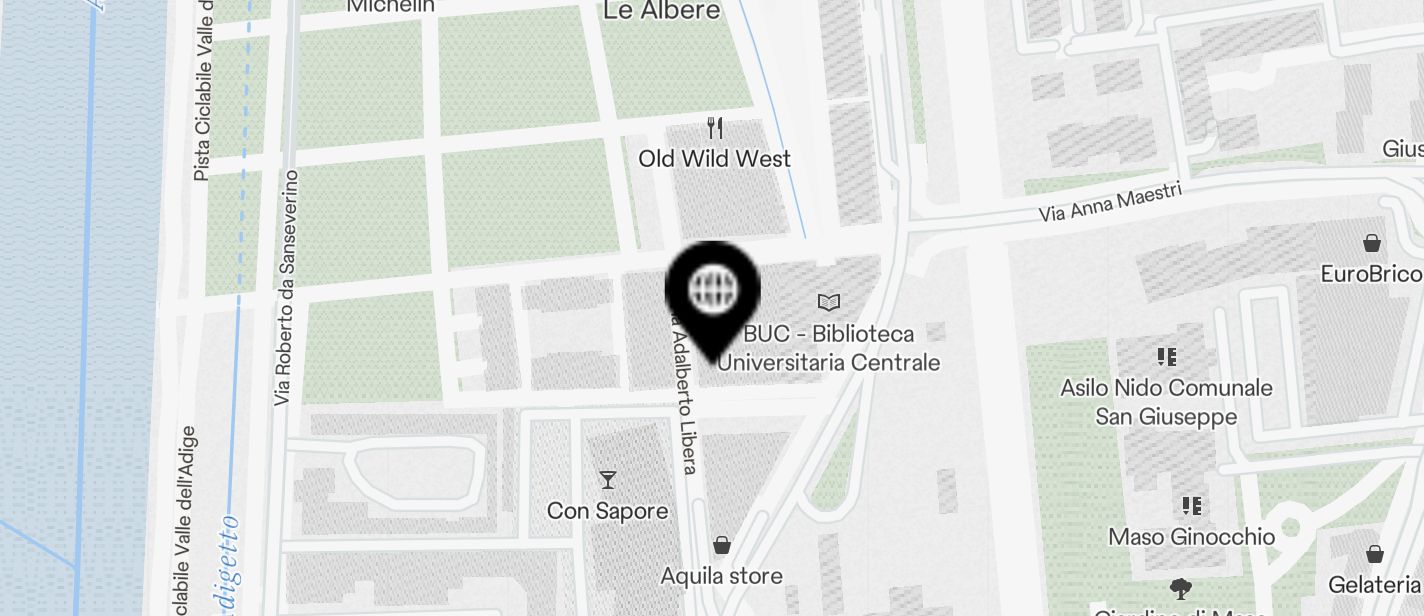The image size is (1424, 616).
Task: Open the Con Sapore bar marker
Action: [607, 481]
